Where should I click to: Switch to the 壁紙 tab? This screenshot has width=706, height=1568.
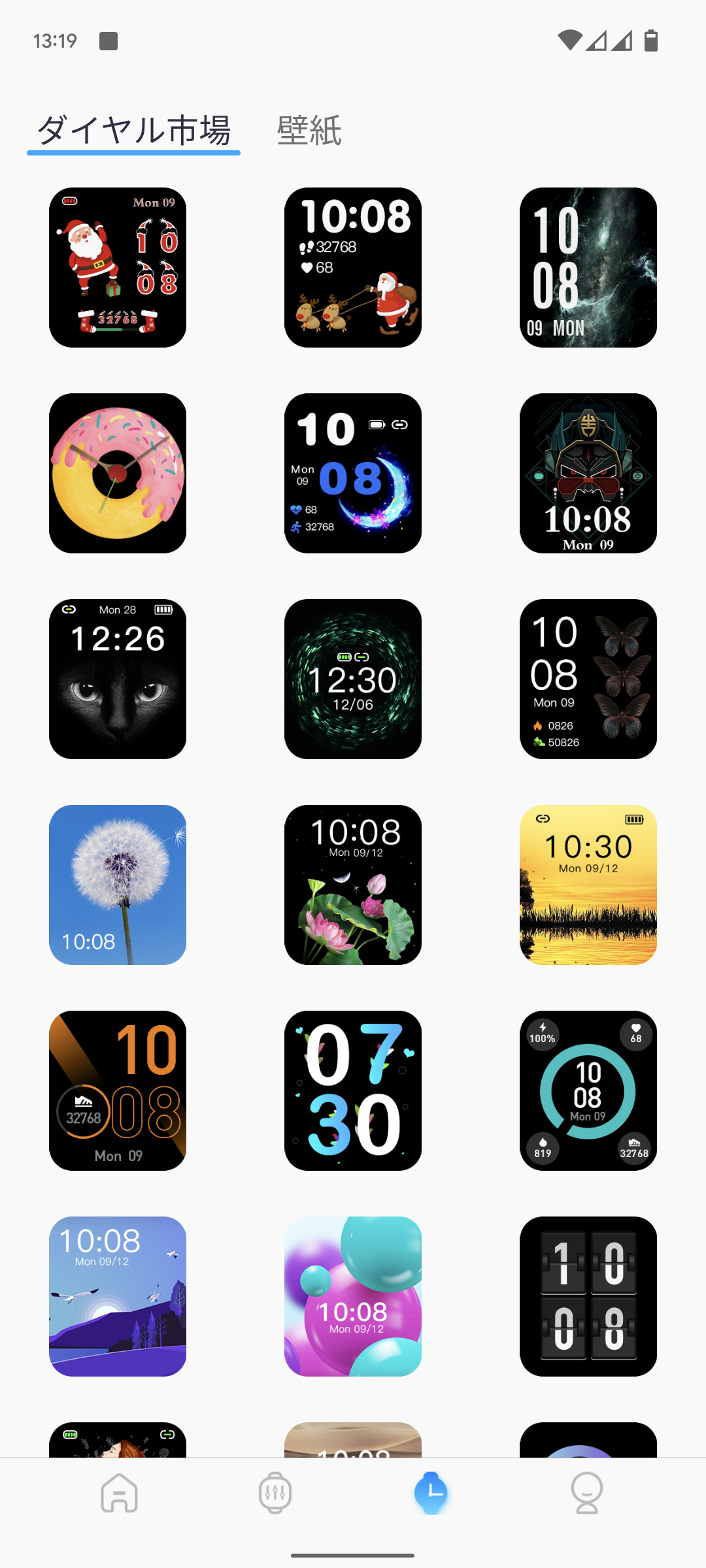pos(309,131)
